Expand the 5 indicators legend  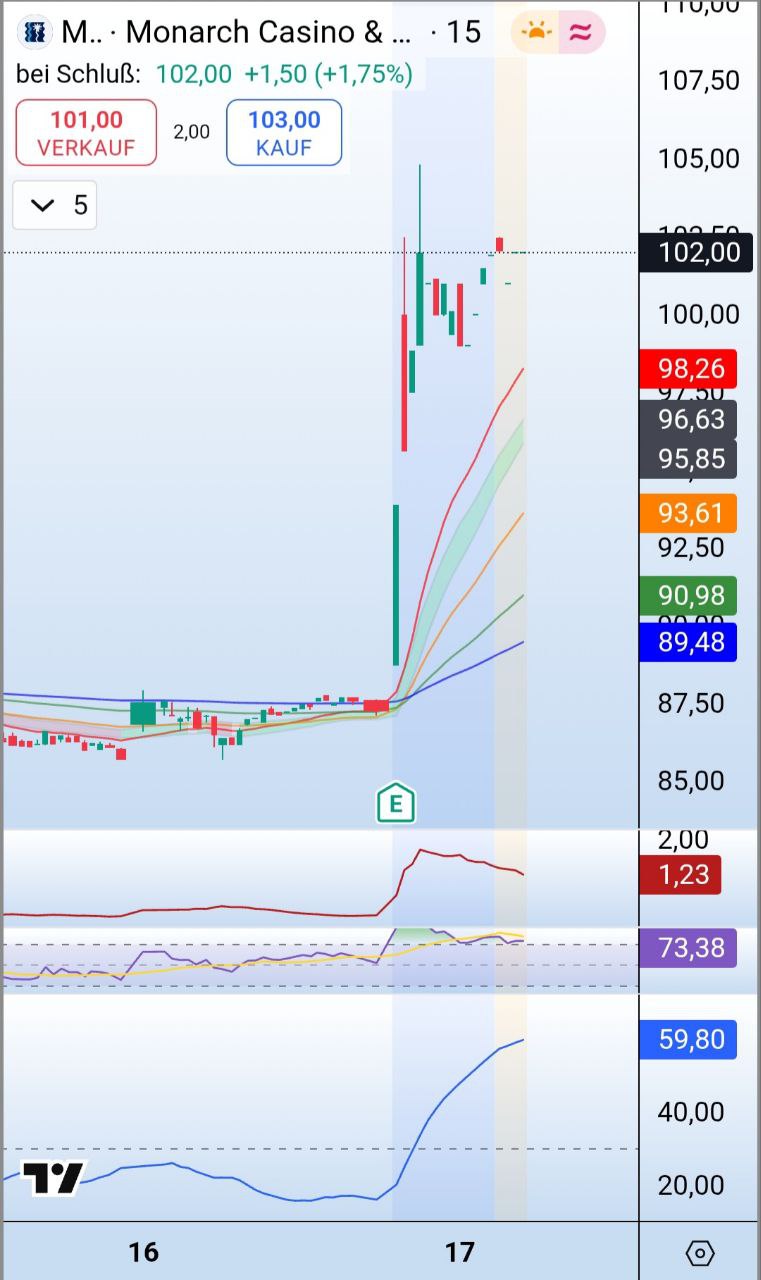55,206
